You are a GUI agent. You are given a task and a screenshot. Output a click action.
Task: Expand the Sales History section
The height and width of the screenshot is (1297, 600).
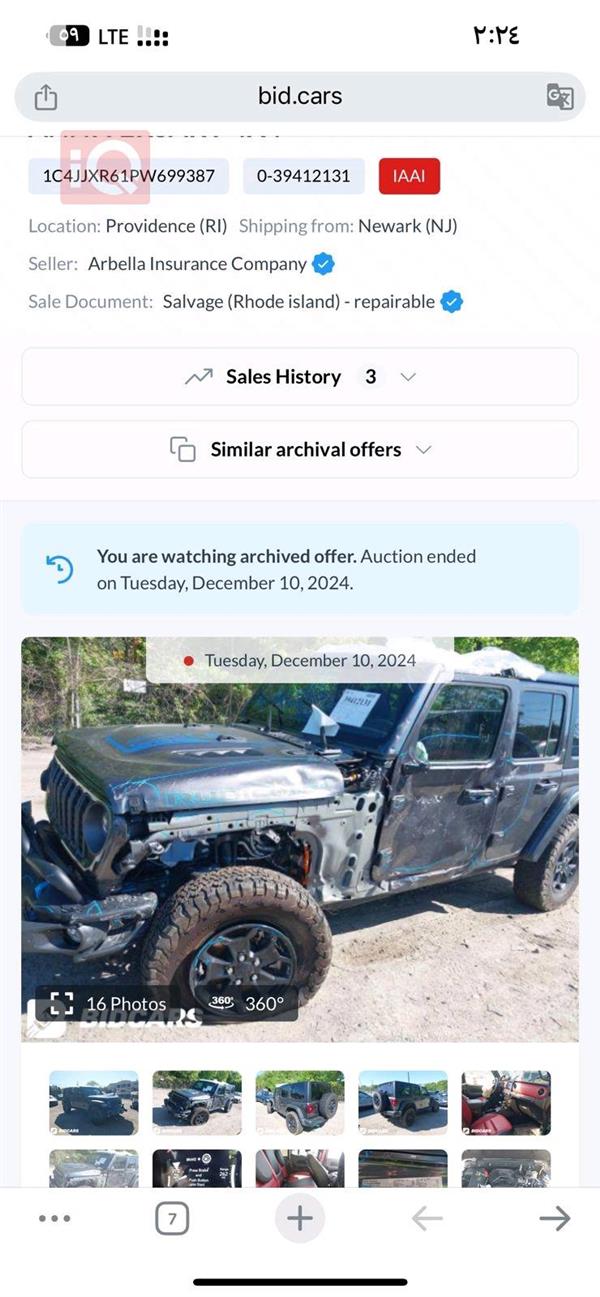300,377
